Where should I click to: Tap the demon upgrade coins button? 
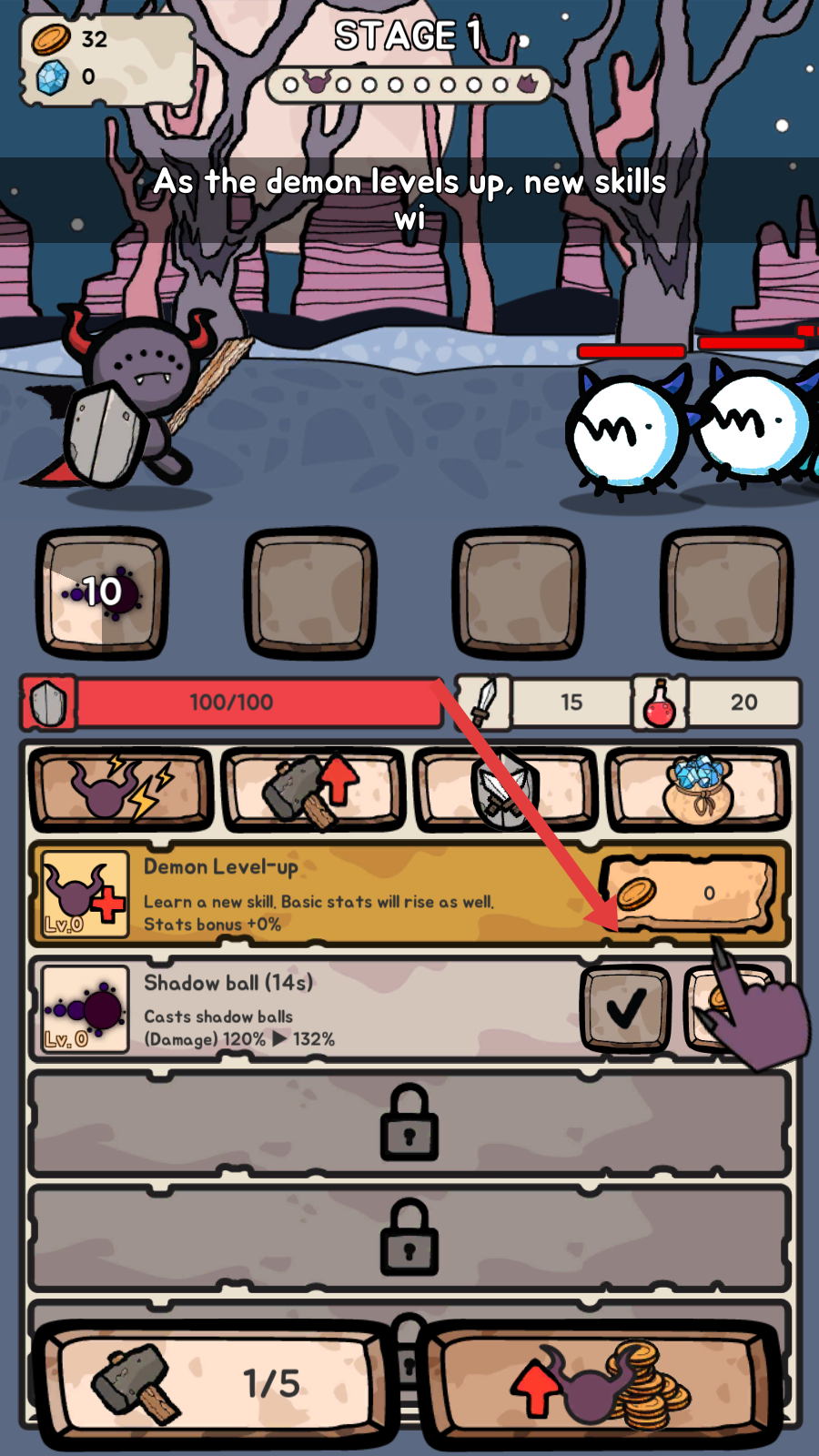click(x=602, y=1383)
